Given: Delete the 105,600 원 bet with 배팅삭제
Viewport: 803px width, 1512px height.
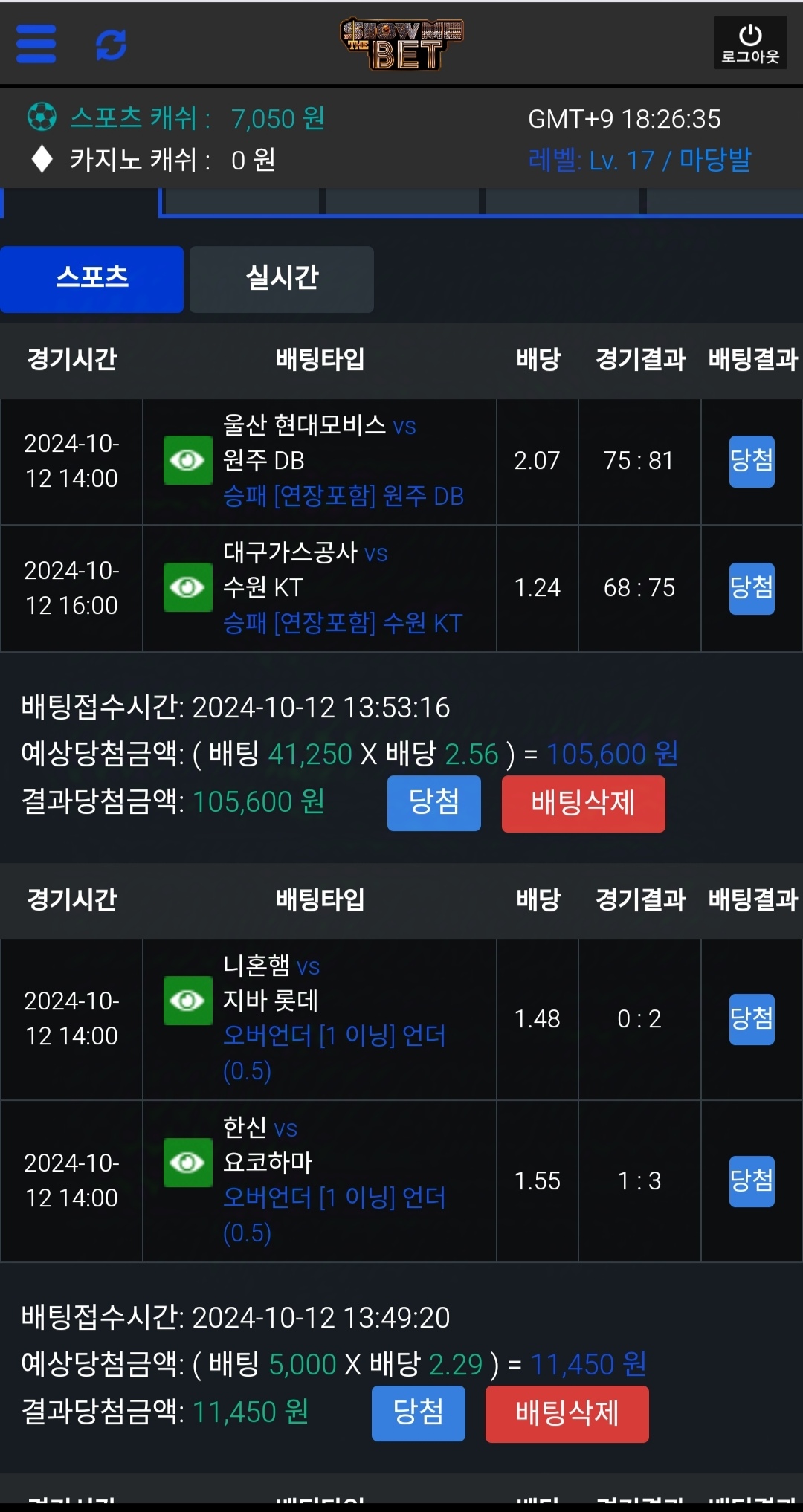Looking at the screenshot, I should [583, 804].
